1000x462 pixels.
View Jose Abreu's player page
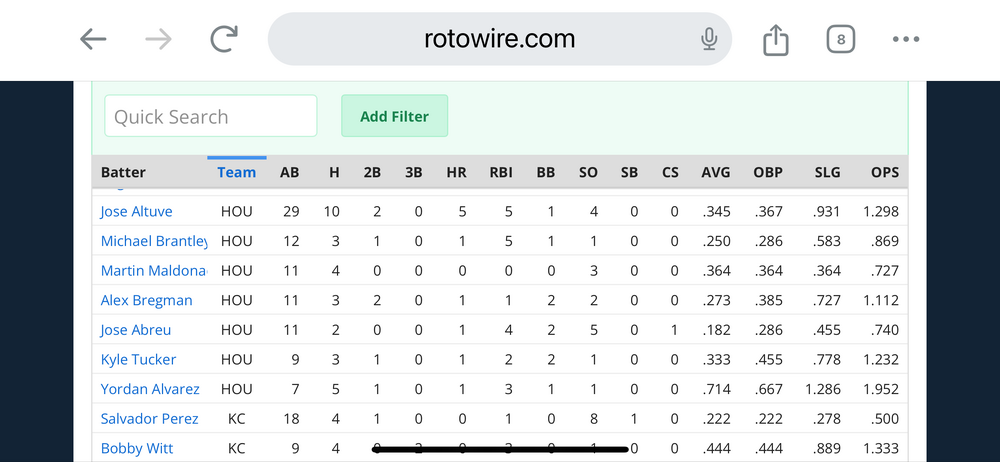[x=136, y=330]
